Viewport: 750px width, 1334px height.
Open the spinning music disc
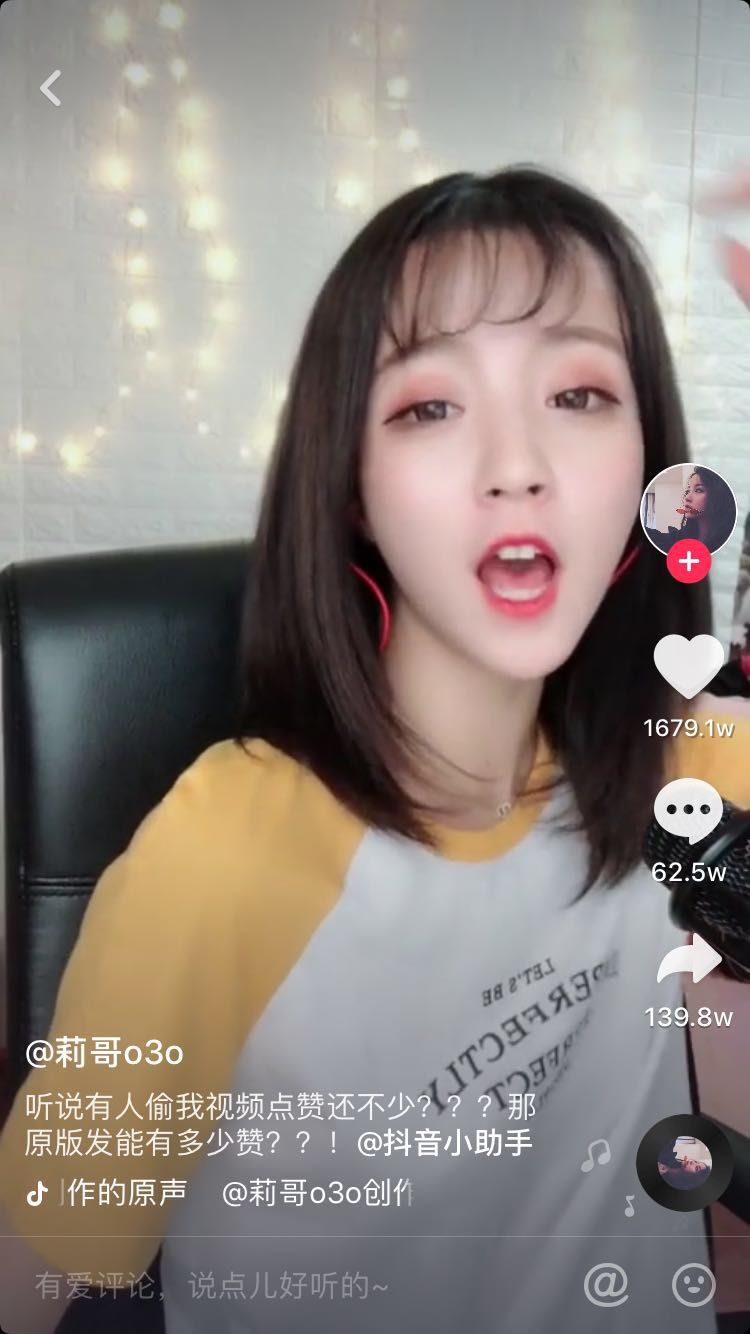point(685,1163)
